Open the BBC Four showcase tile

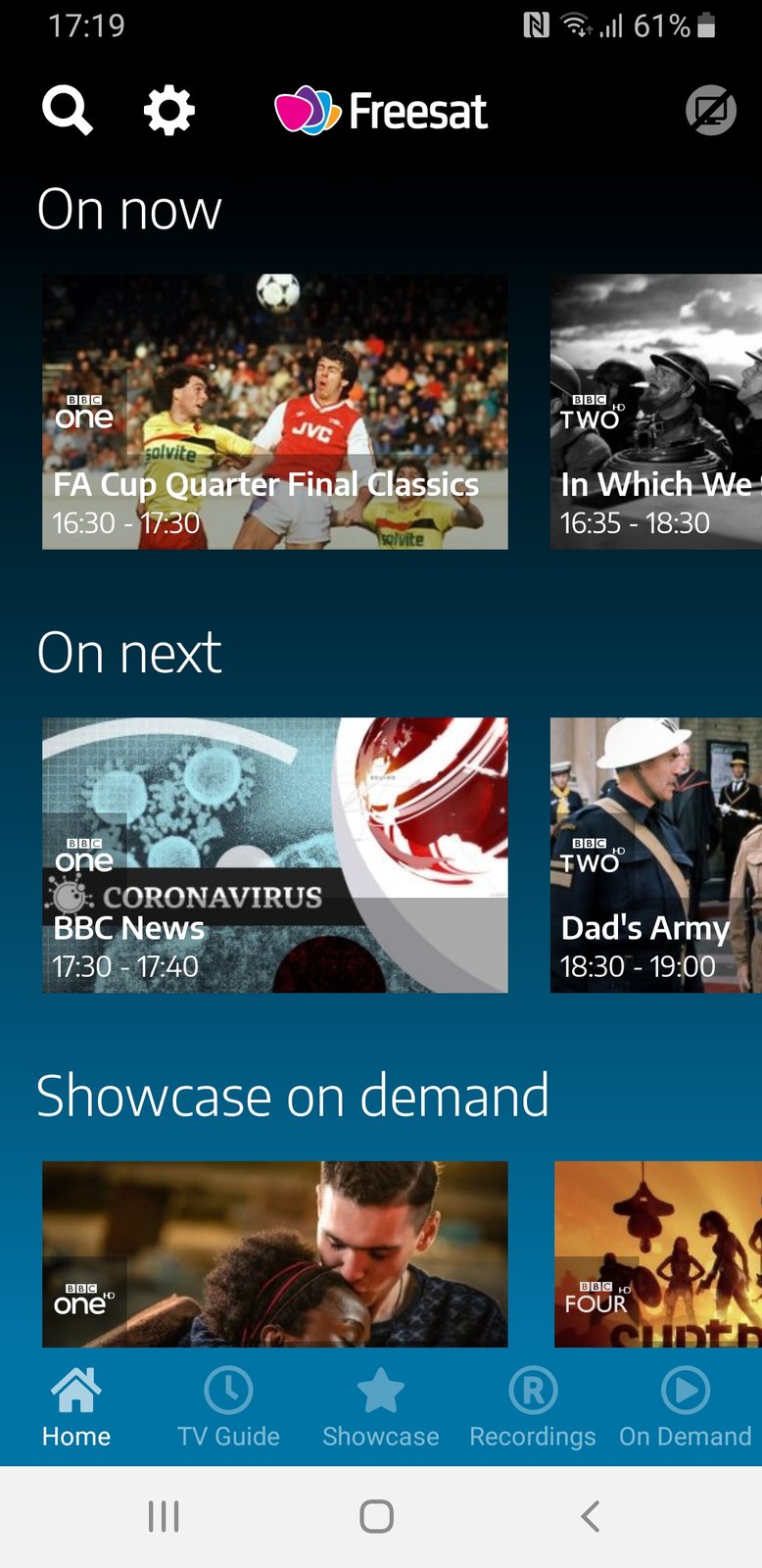tap(658, 1253)
